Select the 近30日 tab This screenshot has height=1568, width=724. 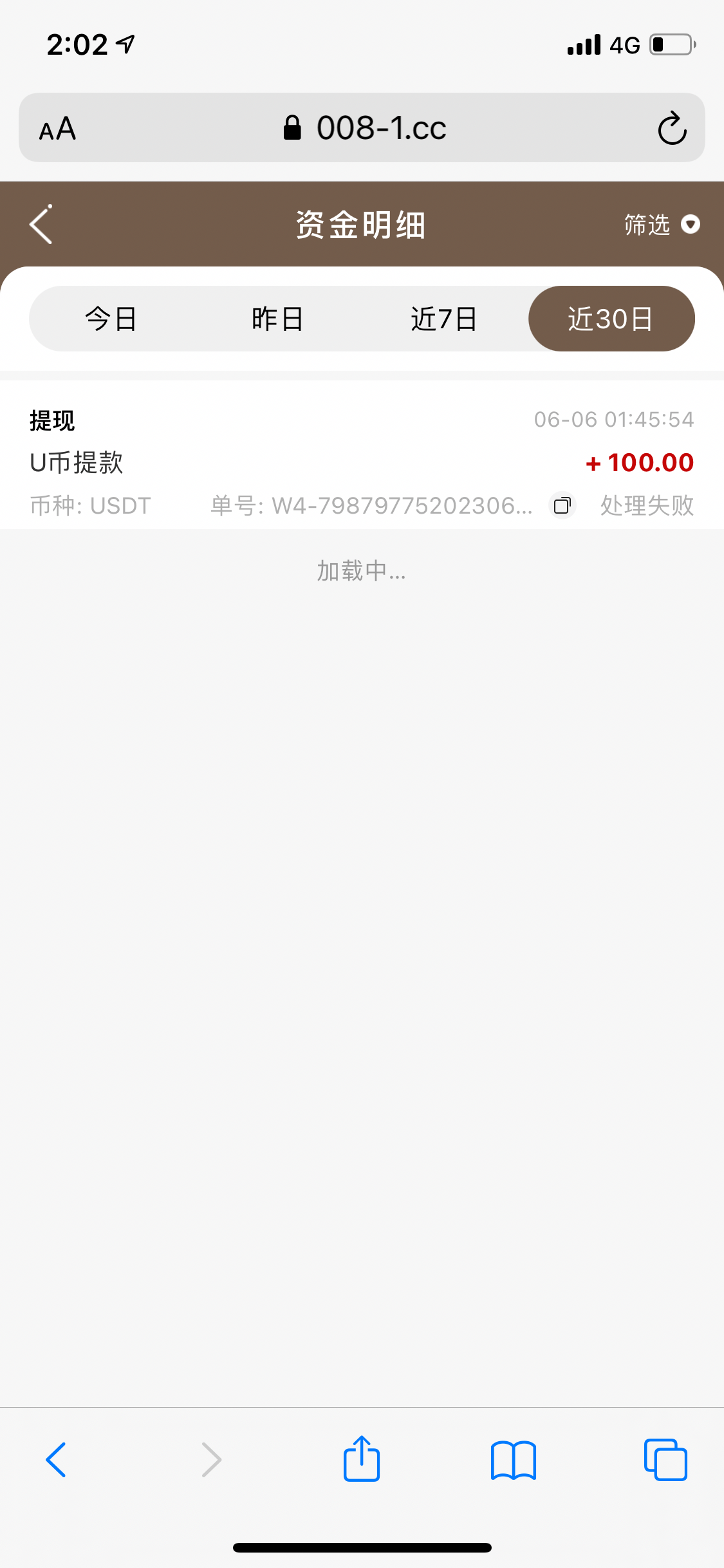611,319
